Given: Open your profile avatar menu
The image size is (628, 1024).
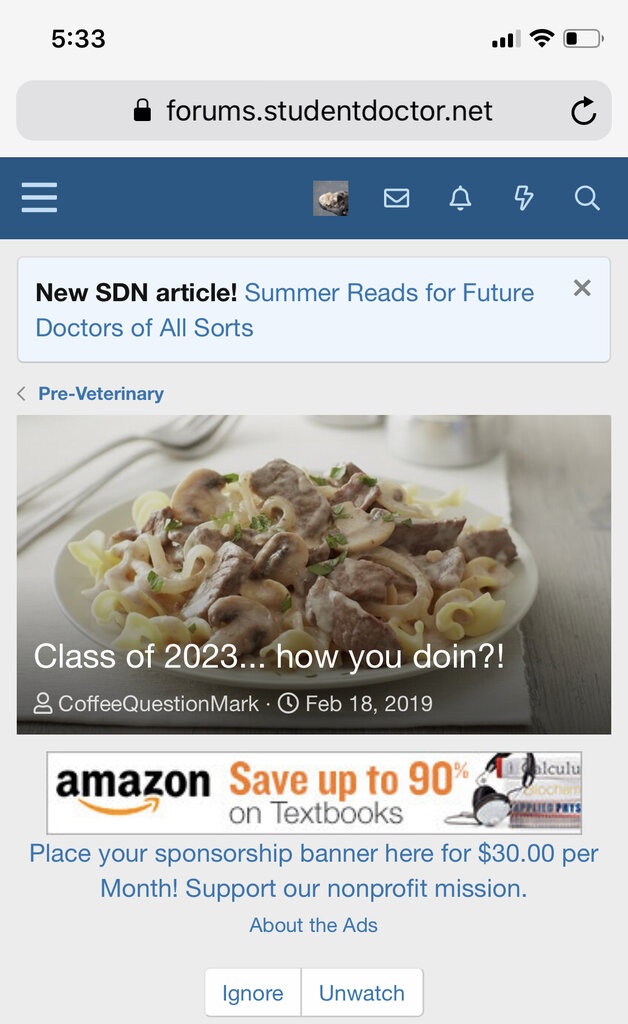Looking at the screenshot, I should [331, 198].
